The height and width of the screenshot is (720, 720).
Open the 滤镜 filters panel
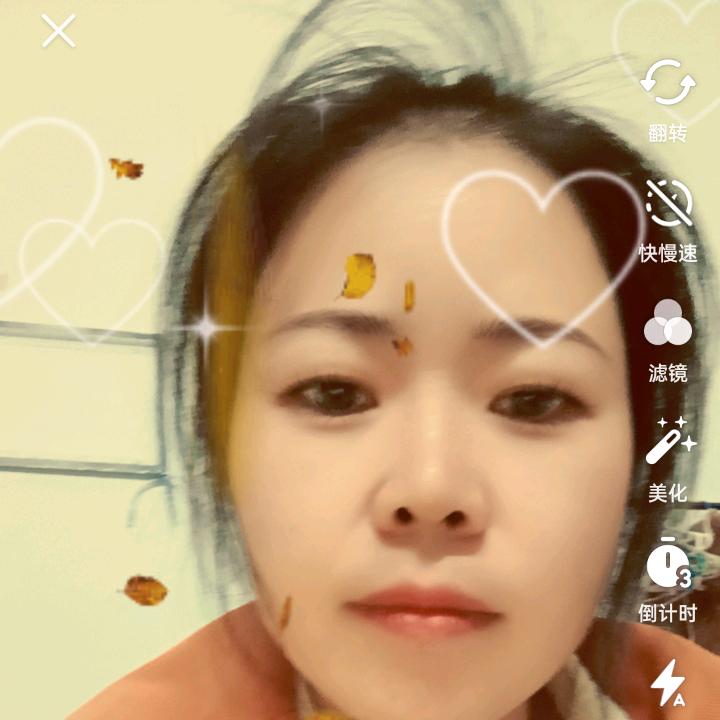[667, 325]
